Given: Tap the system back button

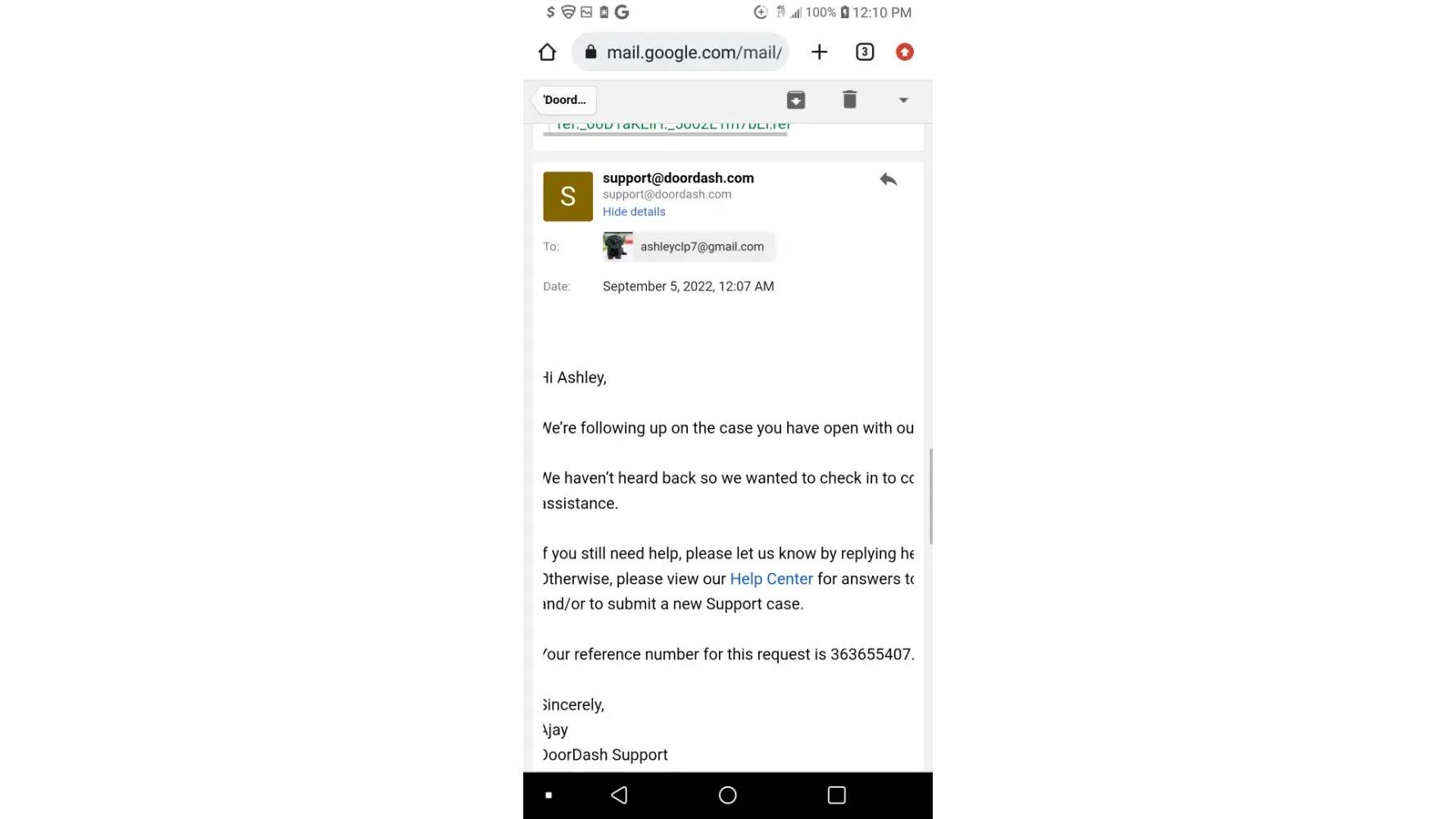Looking at the screenshot, I should tap(620, 795).
